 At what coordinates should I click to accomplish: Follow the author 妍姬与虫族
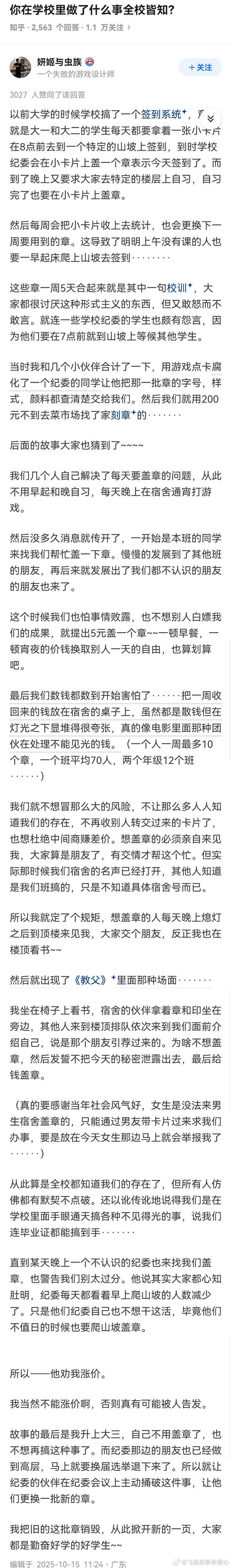click(x=201, y=67)
